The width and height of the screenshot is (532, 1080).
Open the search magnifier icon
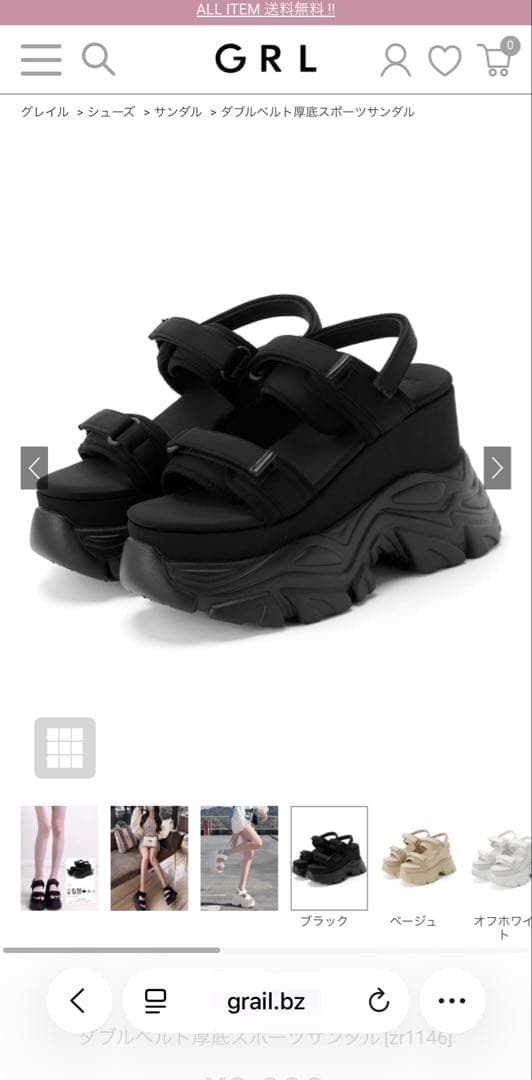[99, 59]
